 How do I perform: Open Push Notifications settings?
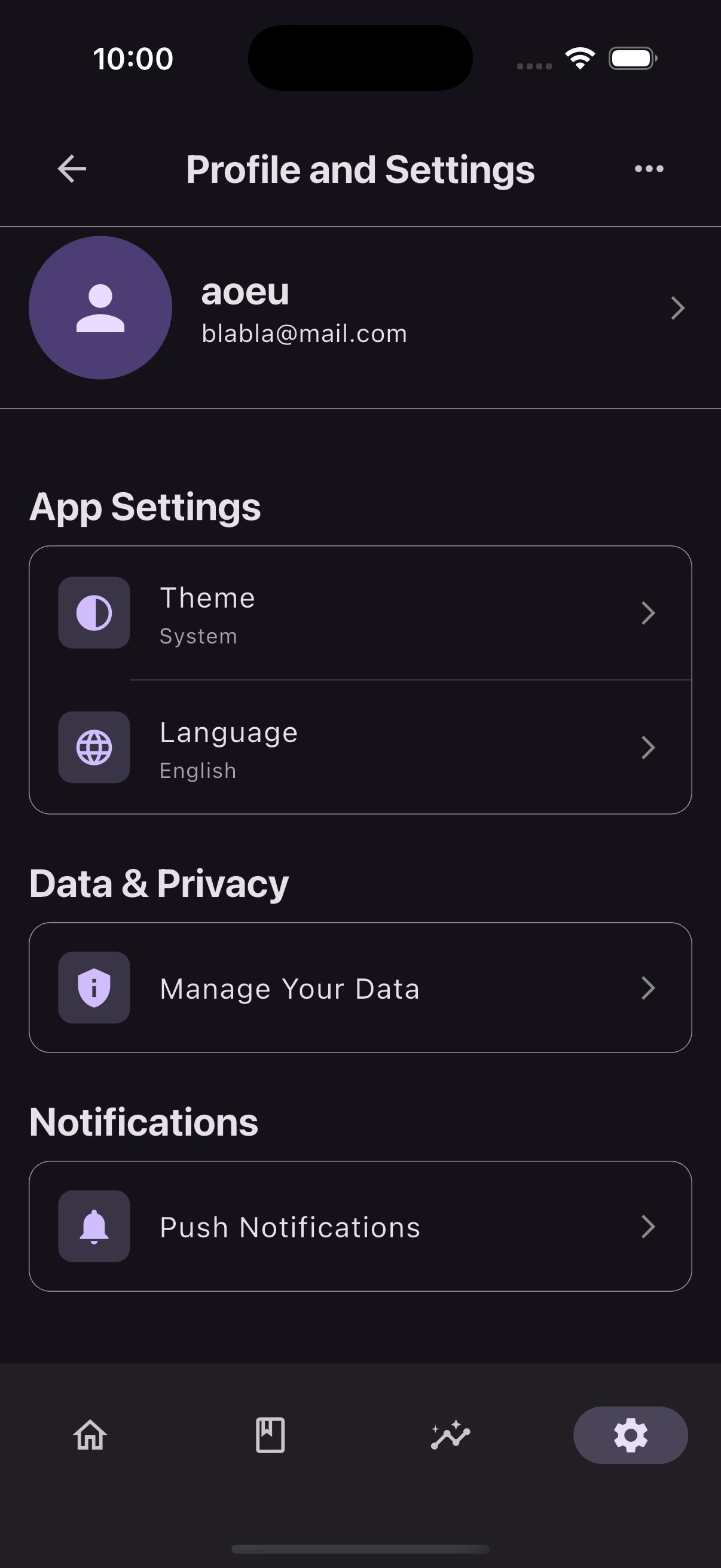pyautogui.click(x=360, y=1227)
